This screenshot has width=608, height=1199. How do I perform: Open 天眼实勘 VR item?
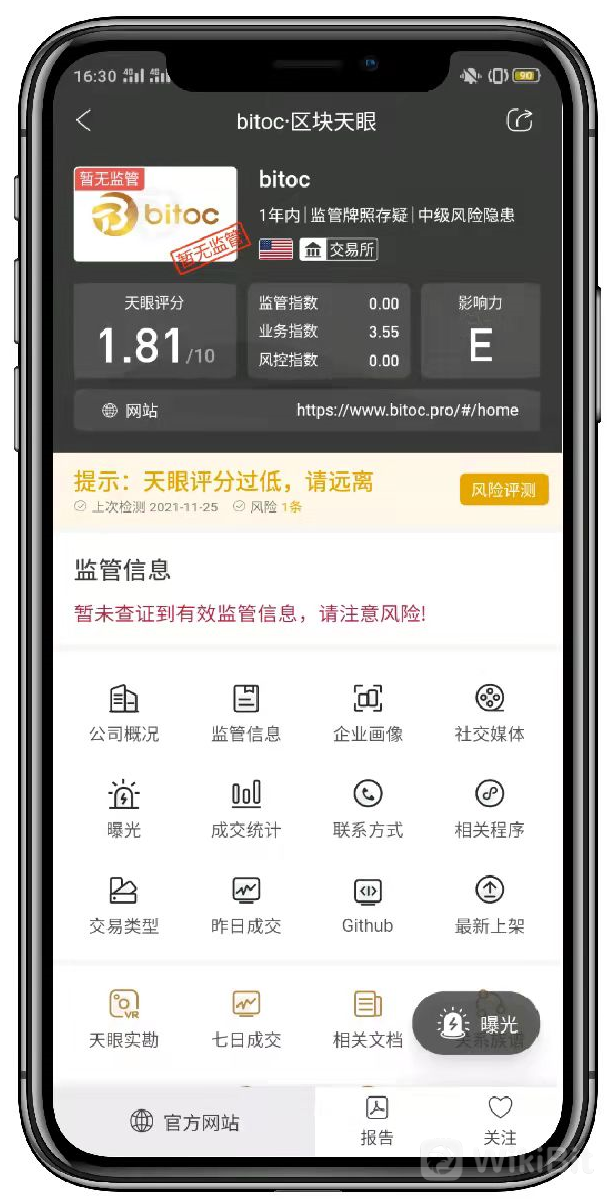[124, 1020]
